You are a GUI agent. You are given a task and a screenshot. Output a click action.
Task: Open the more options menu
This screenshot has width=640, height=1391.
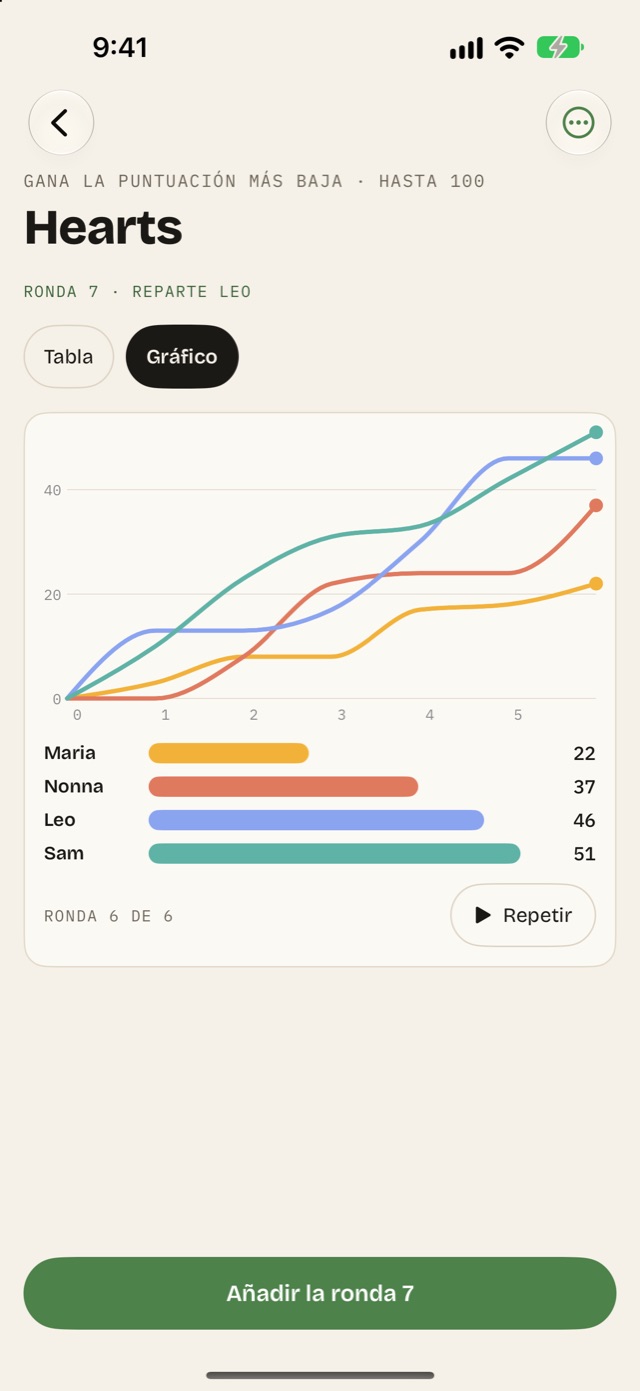[578, 123]
